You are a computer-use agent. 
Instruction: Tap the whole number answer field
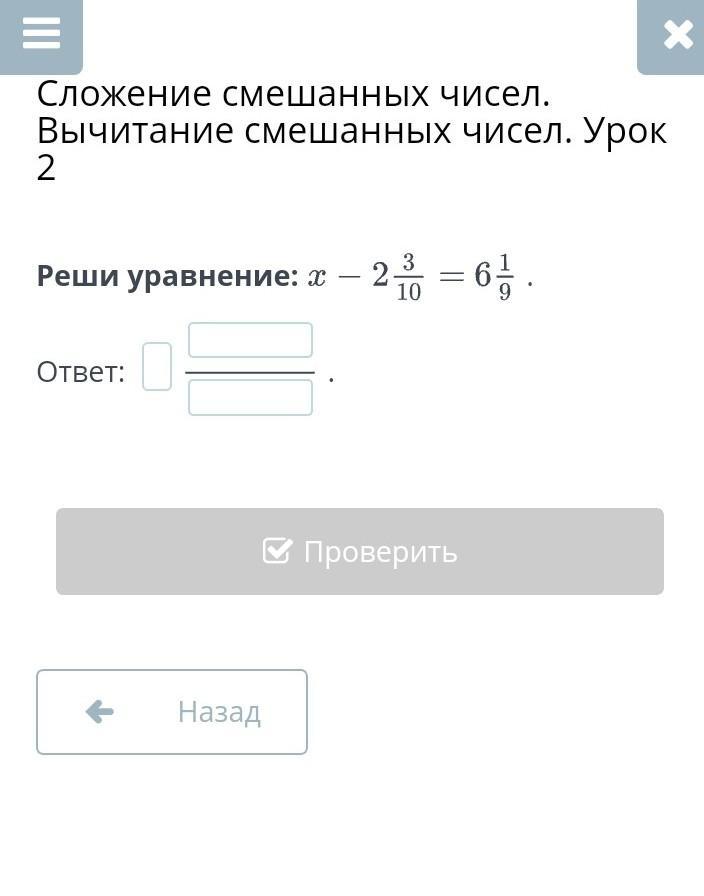coord(157,367)
